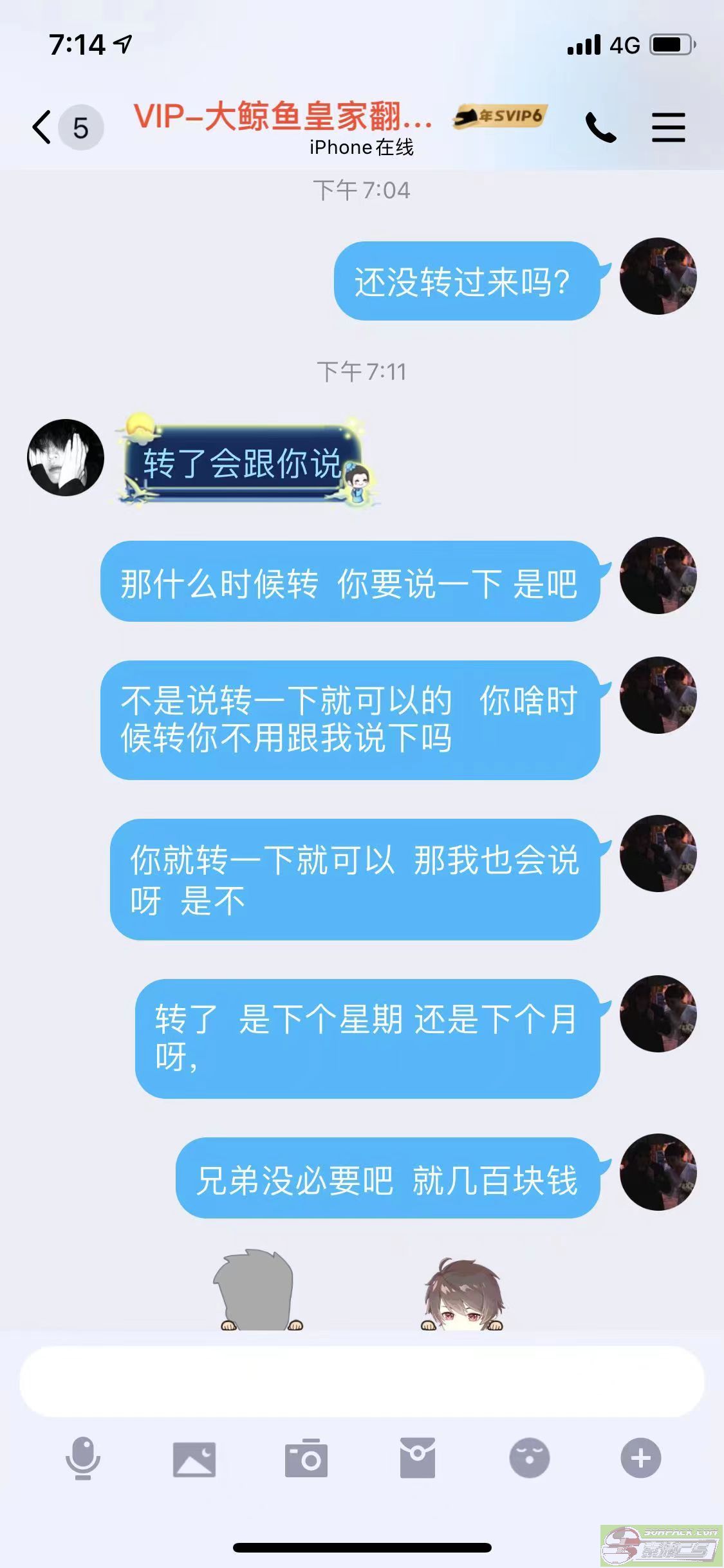Expand more options with the plus button
Screen dimensions: 724x1568
coord(640,1458)
